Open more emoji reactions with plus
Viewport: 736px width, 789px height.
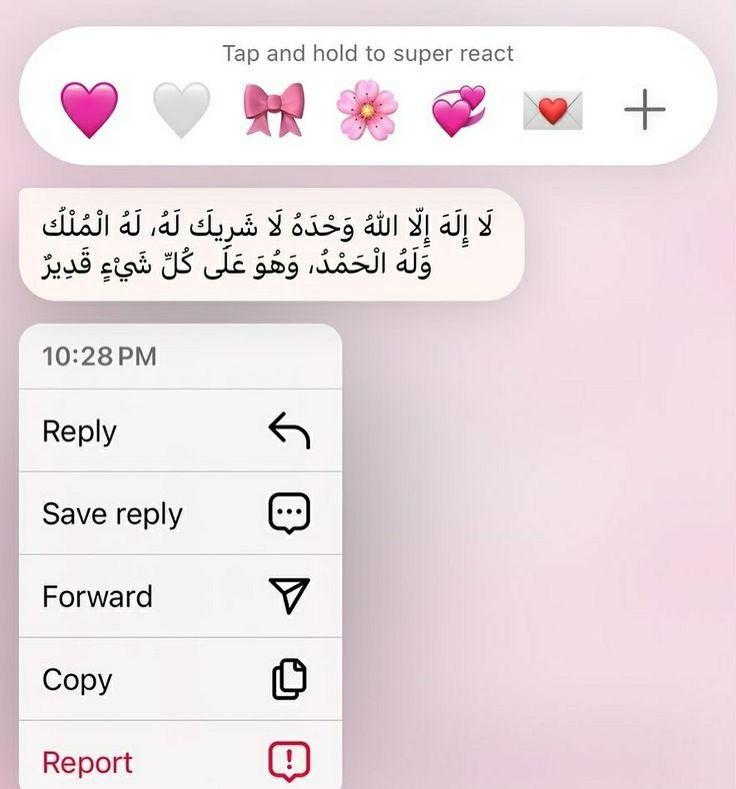pos(645,109)
